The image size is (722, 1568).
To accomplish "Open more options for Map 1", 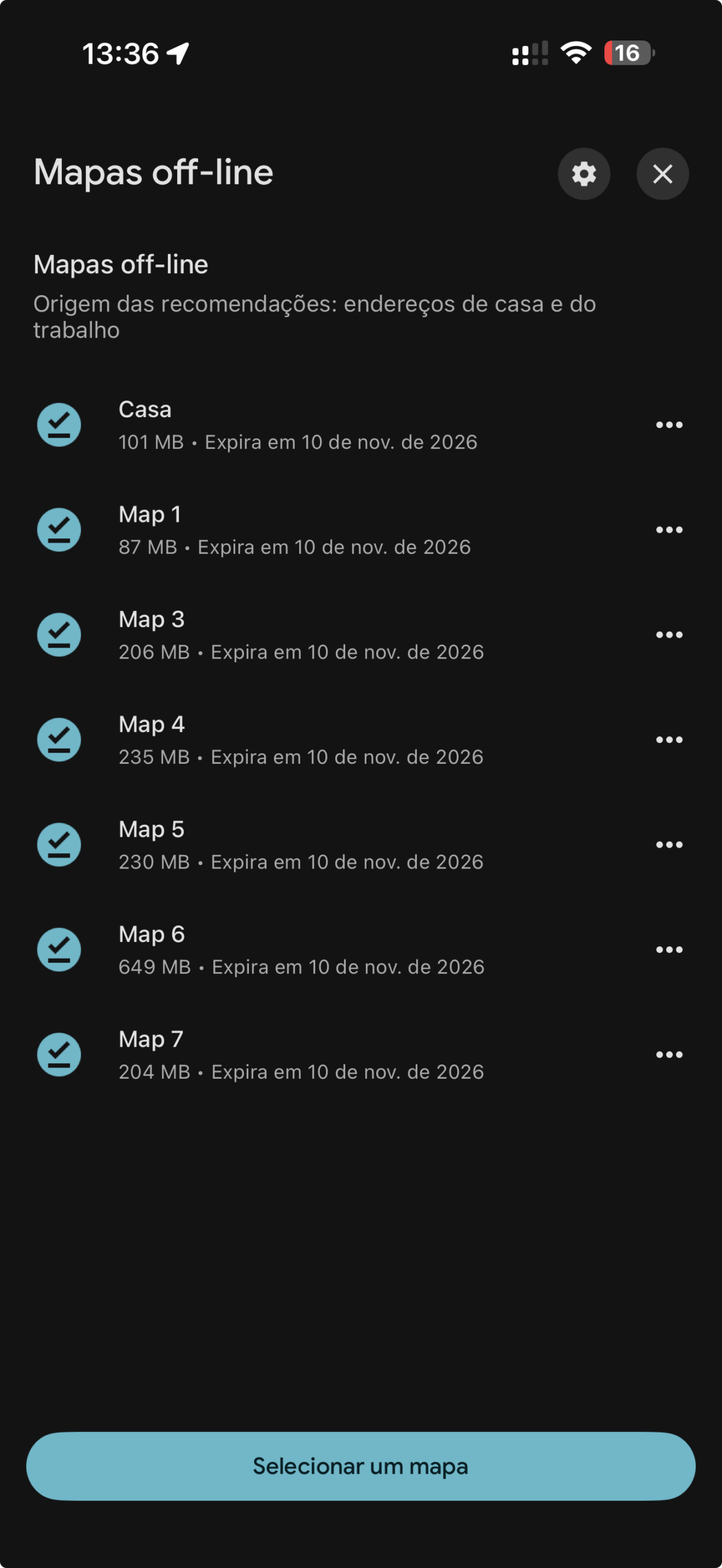I will tap(669, 530).
